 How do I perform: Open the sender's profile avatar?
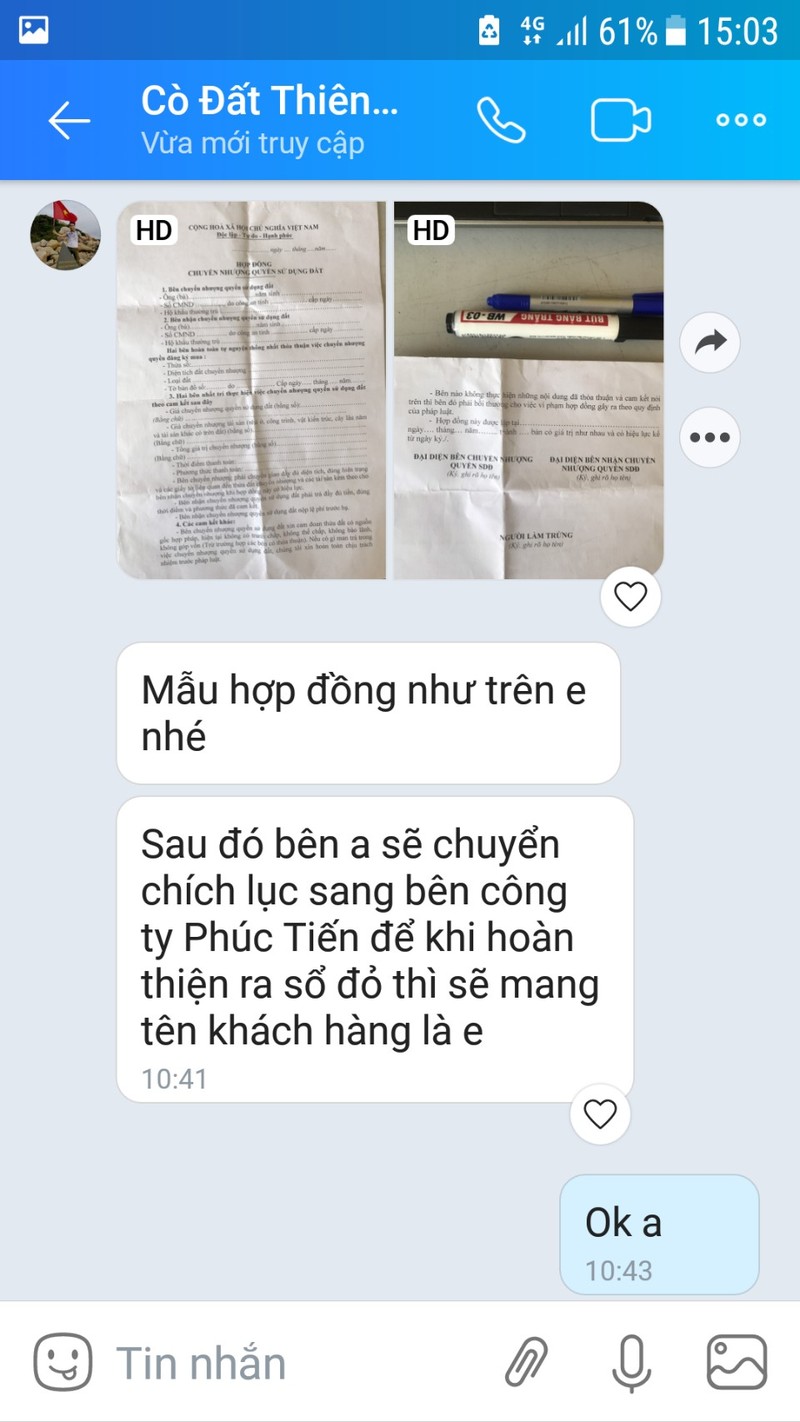point(65,235)
